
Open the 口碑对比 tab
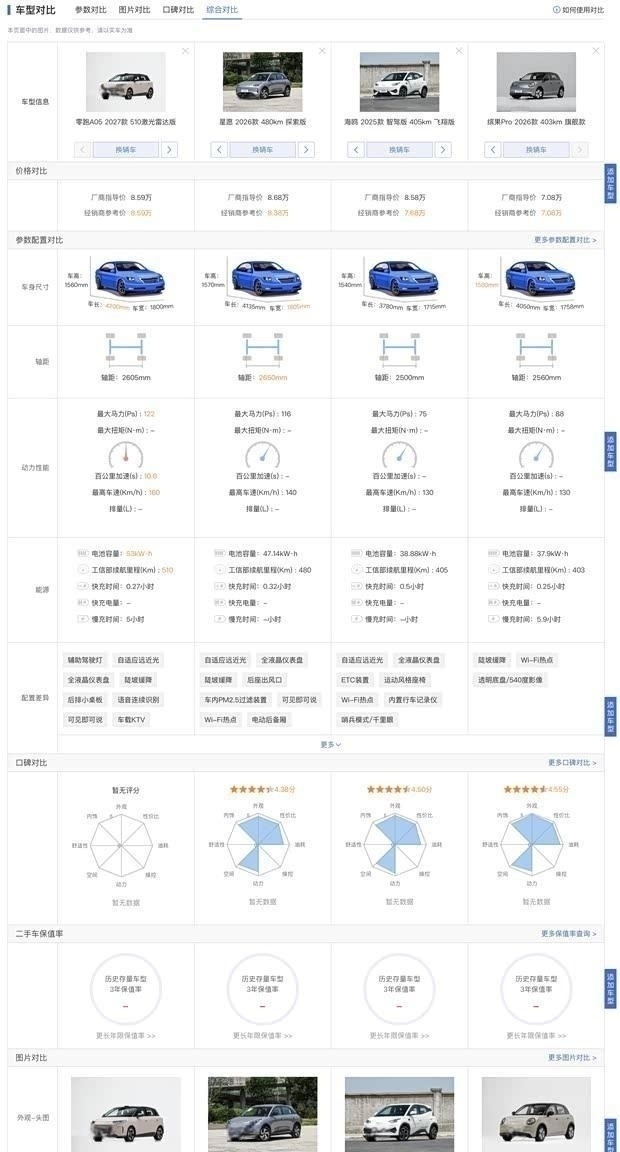[x=179, y=10]
